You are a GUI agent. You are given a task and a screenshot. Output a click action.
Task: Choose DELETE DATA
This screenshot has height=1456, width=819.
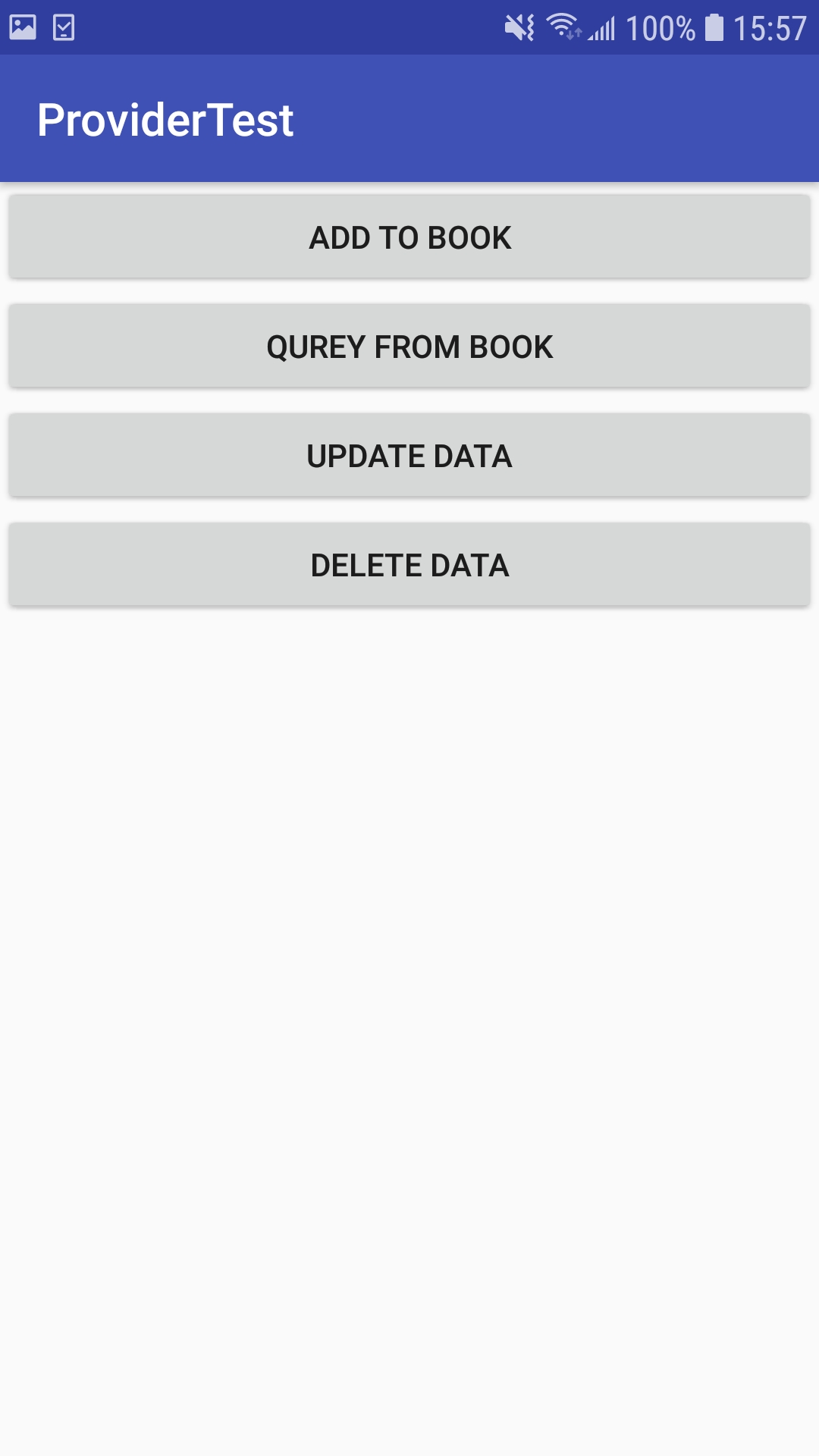tap(409, 564)
